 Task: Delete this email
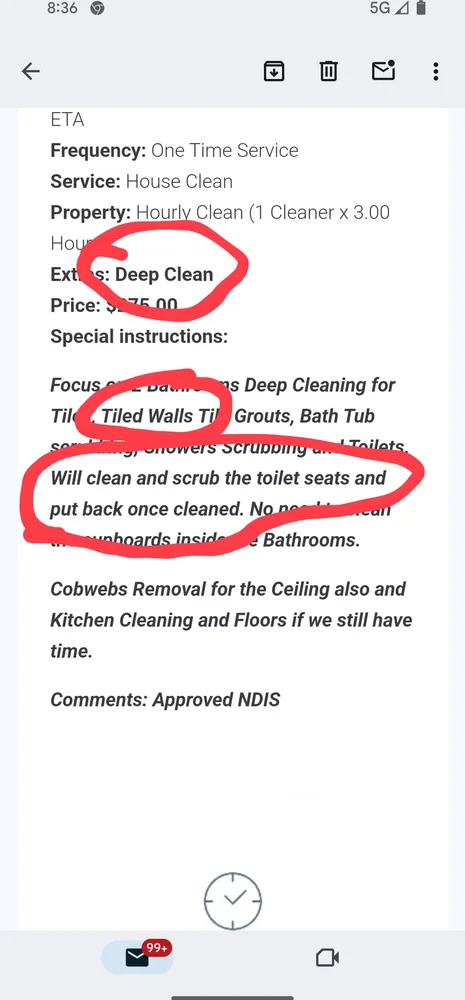click(x=328, y=71)
